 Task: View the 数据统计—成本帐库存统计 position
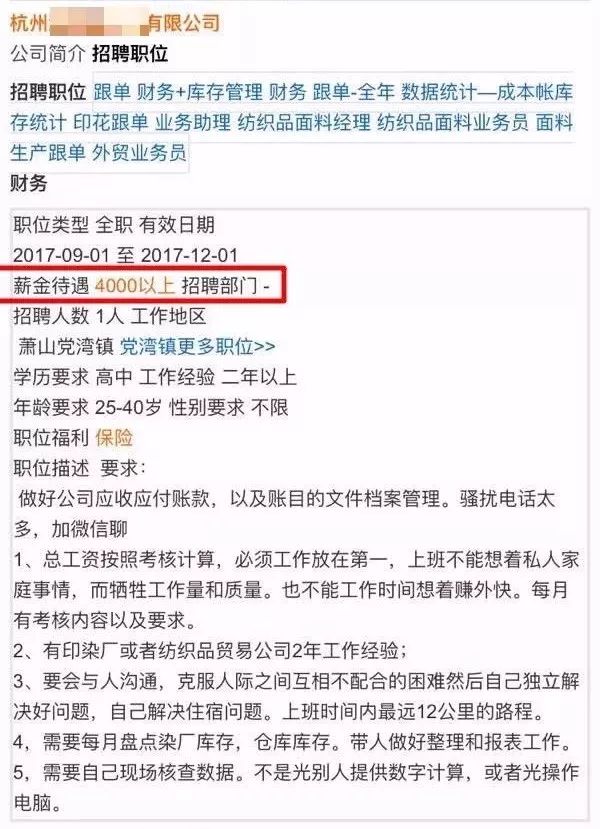coord(486,93)
